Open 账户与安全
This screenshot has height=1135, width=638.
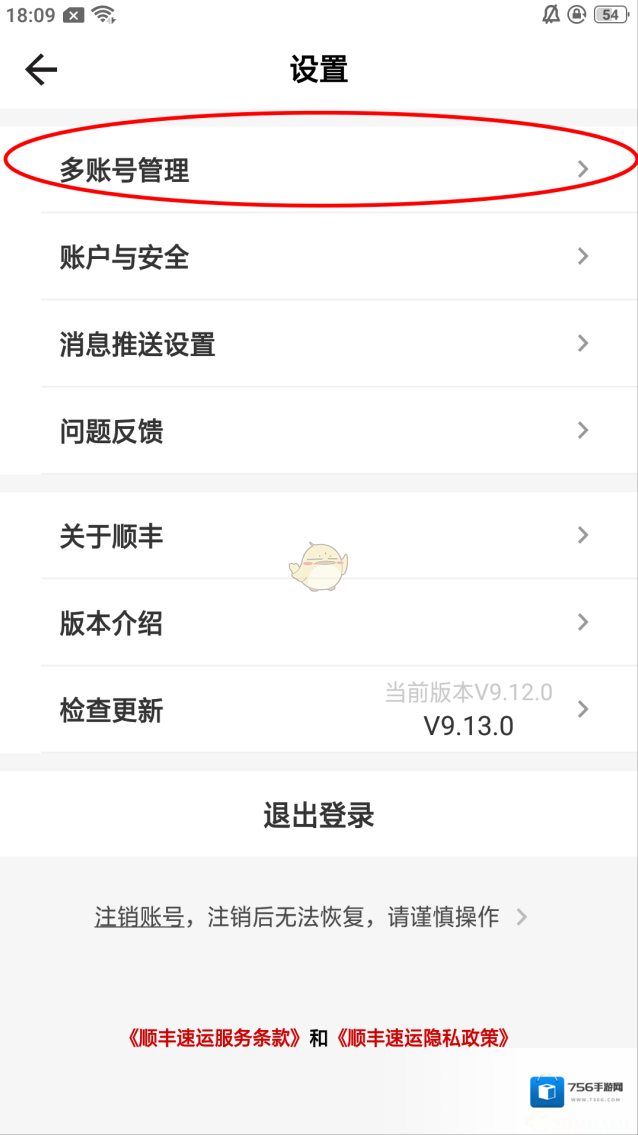[320, 257]
